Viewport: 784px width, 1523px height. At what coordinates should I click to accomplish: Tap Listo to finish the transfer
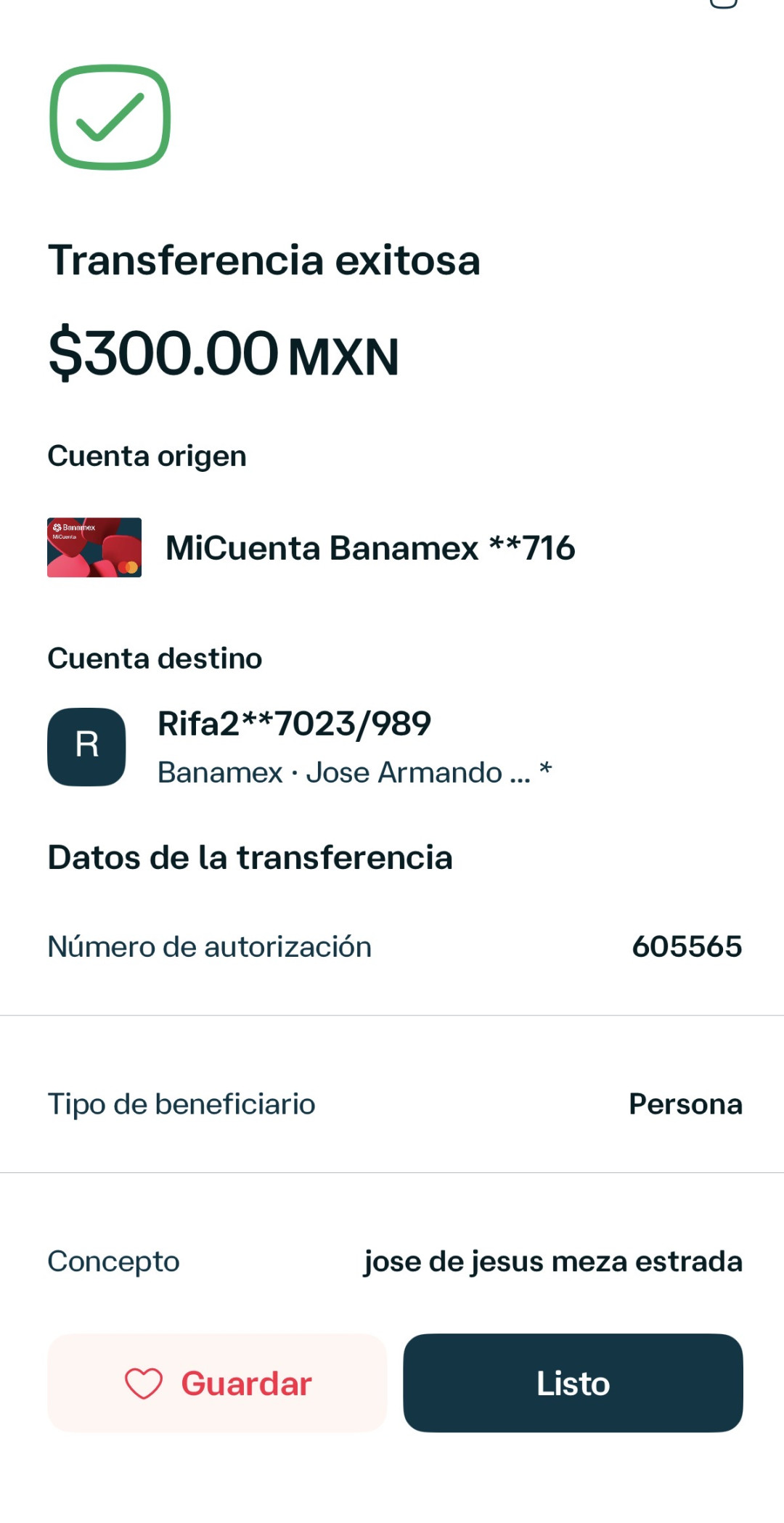click(573, 1383)
